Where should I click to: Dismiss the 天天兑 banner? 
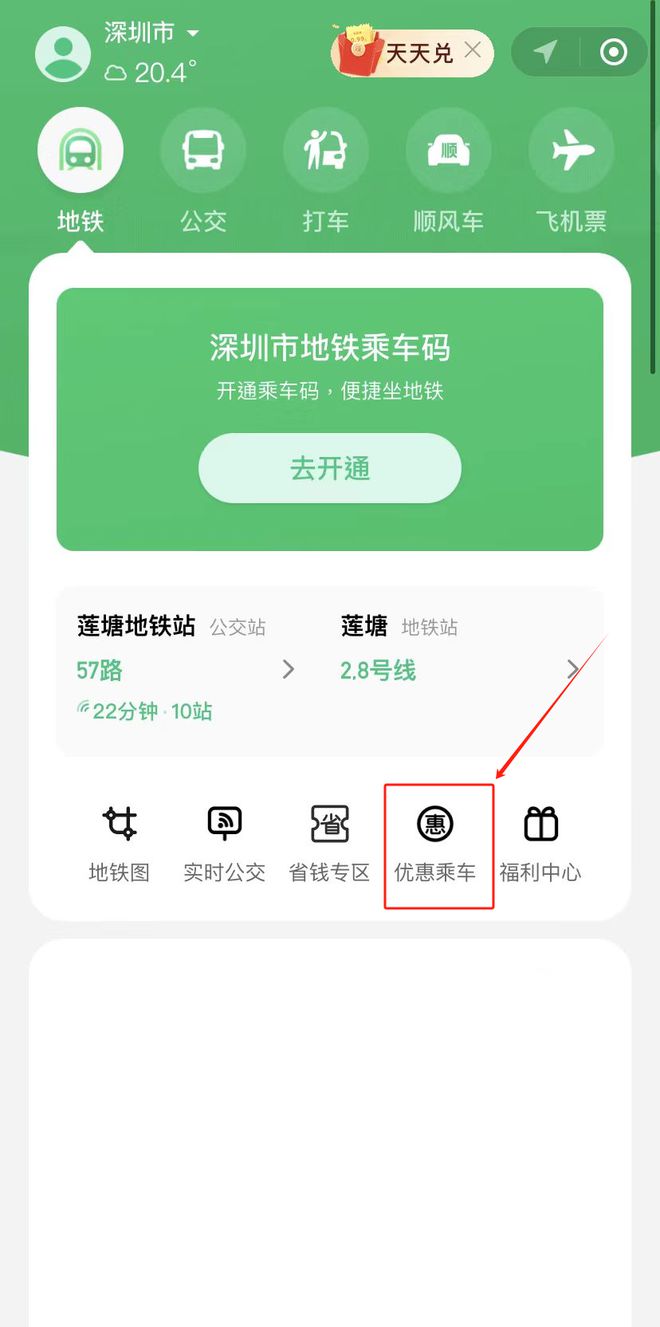474,50
